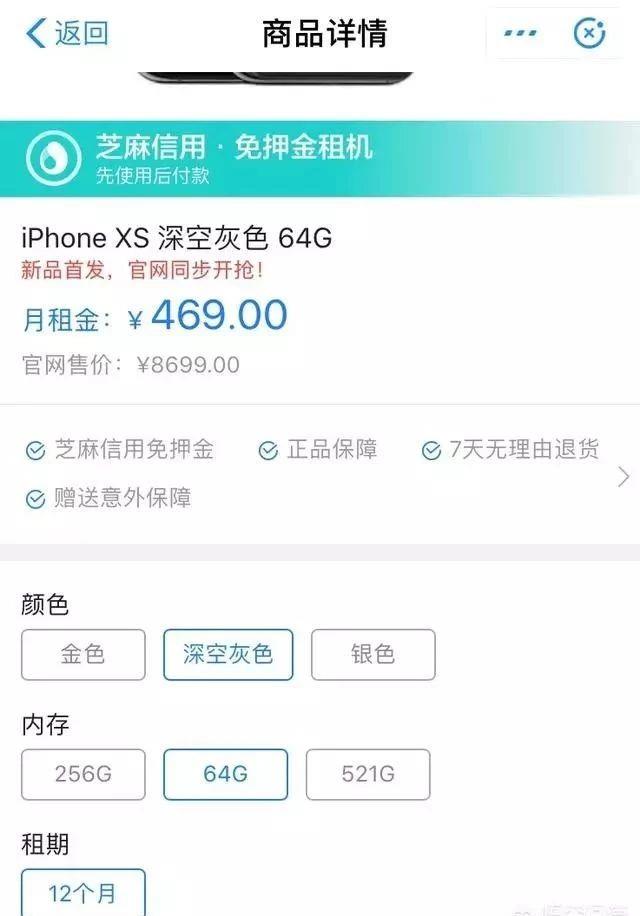This screenshot has height=916, width=640.
Task: Close the mini program with the circle icon
Action: tap(589, 33)
